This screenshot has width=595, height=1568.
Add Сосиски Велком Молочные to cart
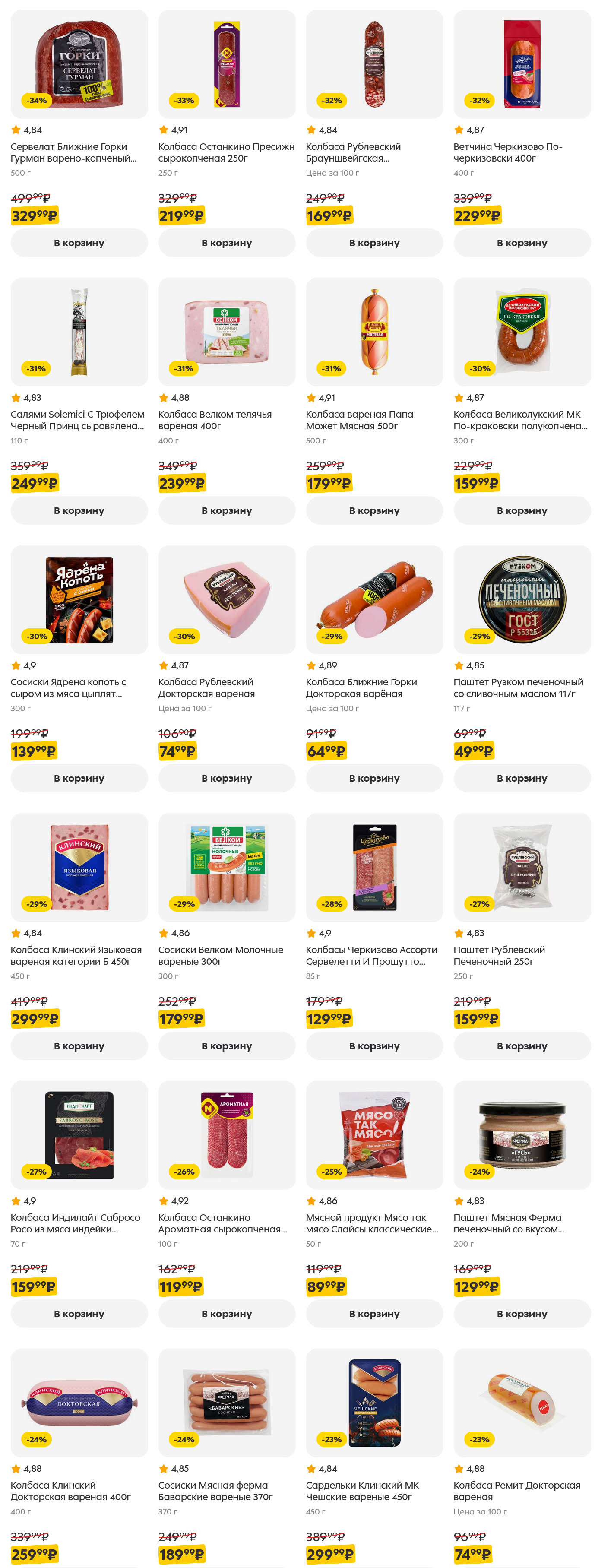click(x=226, y=1046)
